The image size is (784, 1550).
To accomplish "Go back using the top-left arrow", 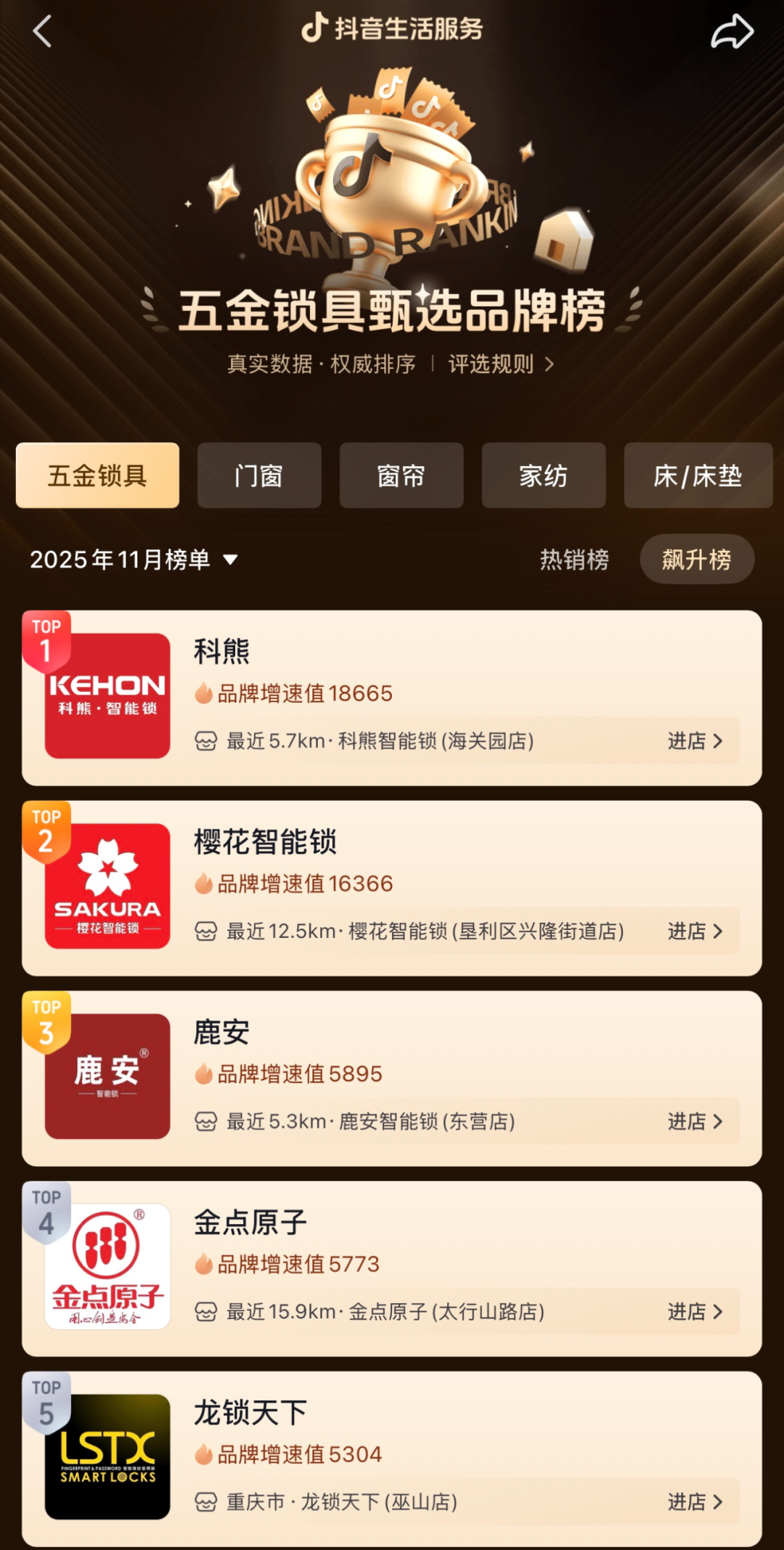I will point(42,32).
